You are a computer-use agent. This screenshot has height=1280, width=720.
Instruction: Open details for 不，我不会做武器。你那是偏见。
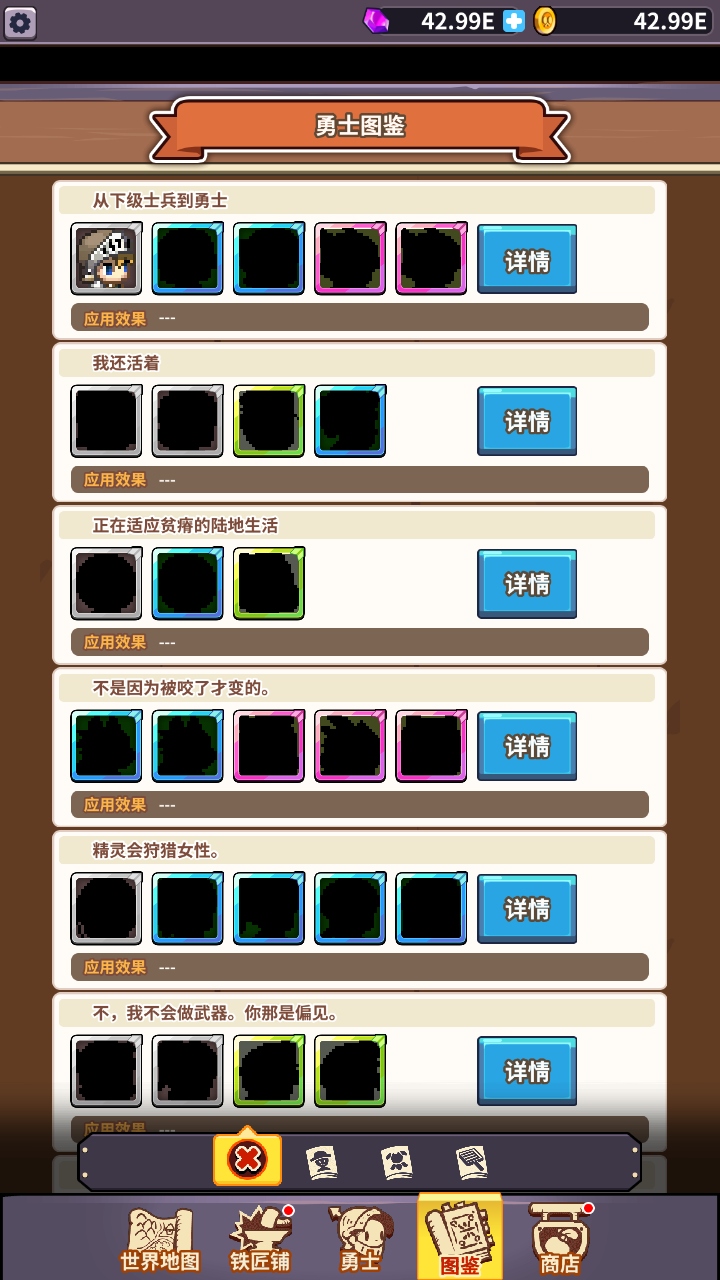[x=526, y=1071]
